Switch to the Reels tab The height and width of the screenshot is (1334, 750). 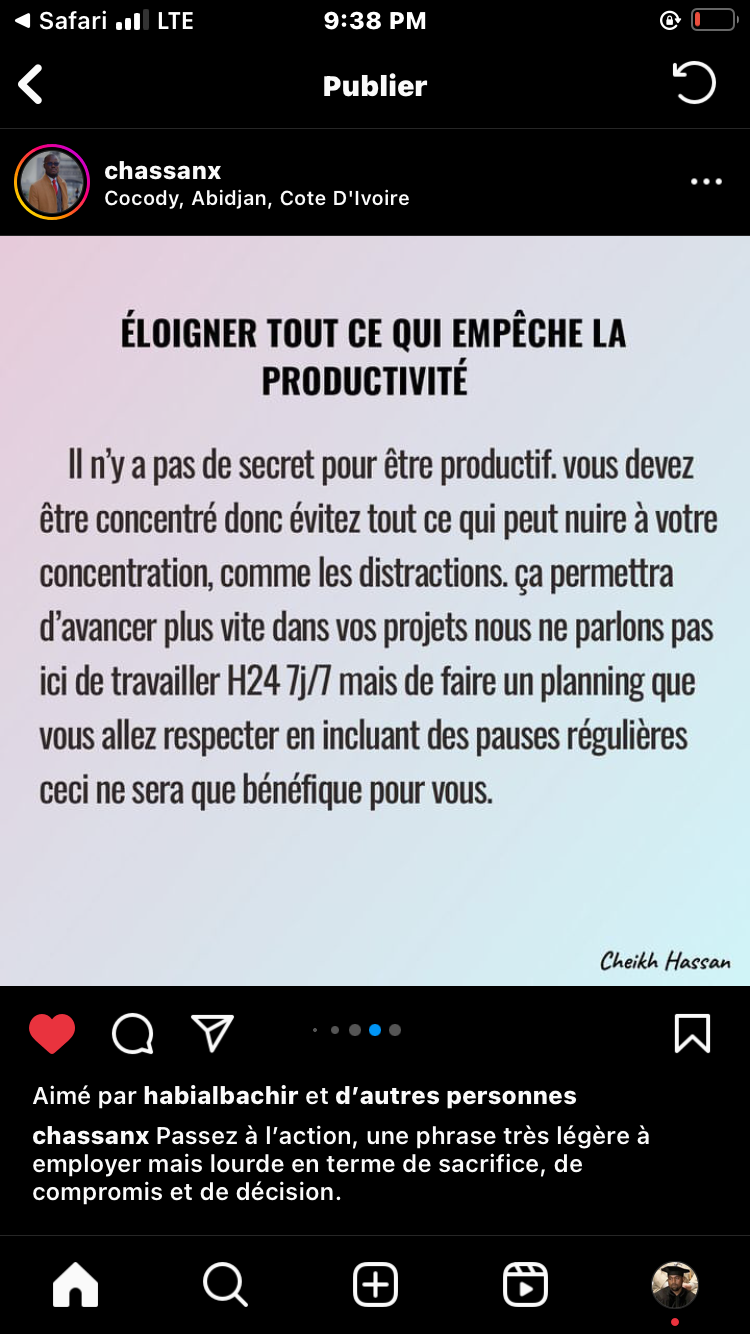click(x=525, y=1284)
